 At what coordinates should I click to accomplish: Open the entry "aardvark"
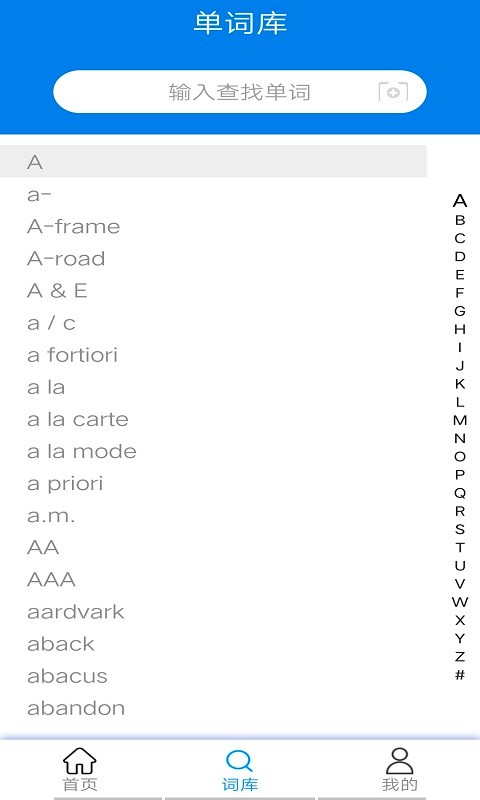click(x=75, y=612)
